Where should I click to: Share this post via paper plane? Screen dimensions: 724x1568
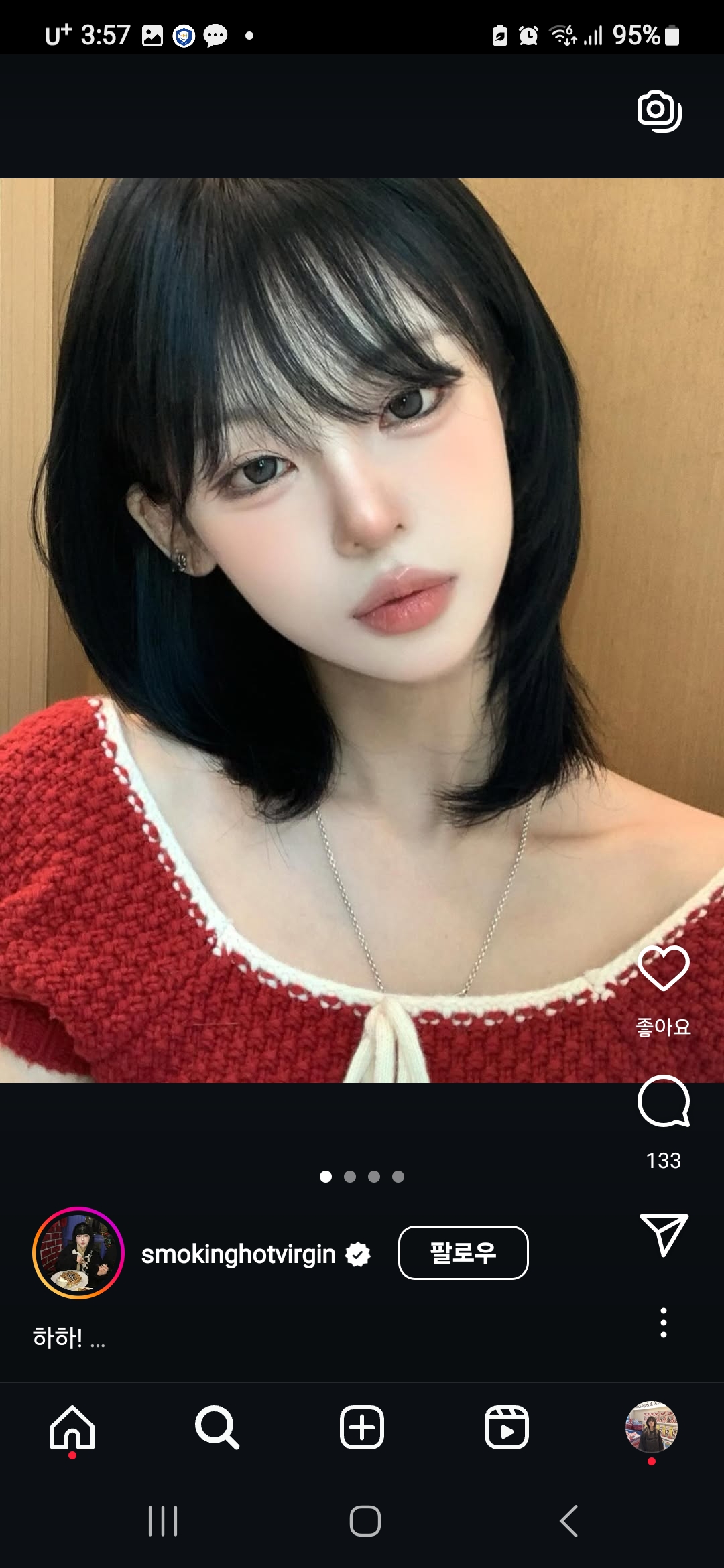[663, 1234]
